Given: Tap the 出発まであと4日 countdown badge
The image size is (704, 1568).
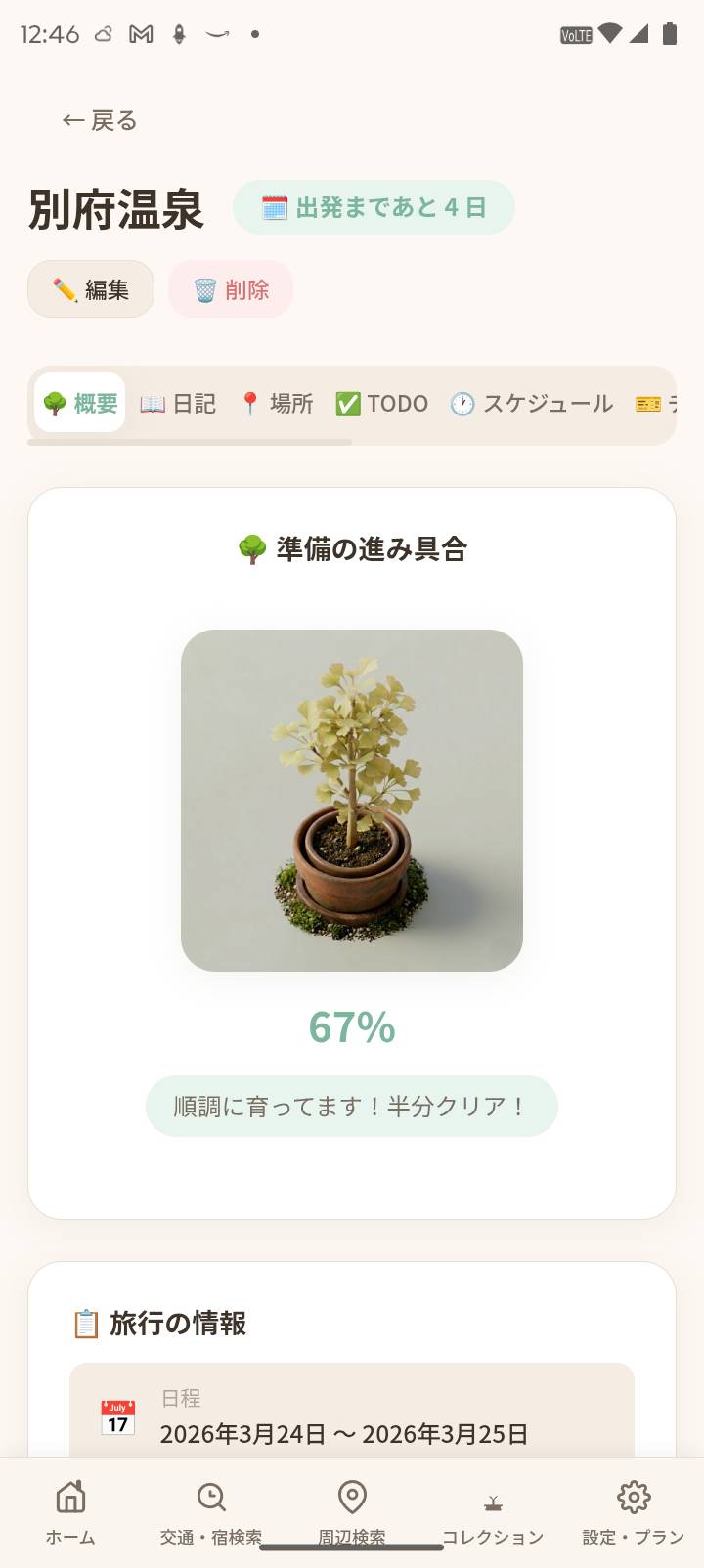Looking at the screenshot, I should (374, 206).
